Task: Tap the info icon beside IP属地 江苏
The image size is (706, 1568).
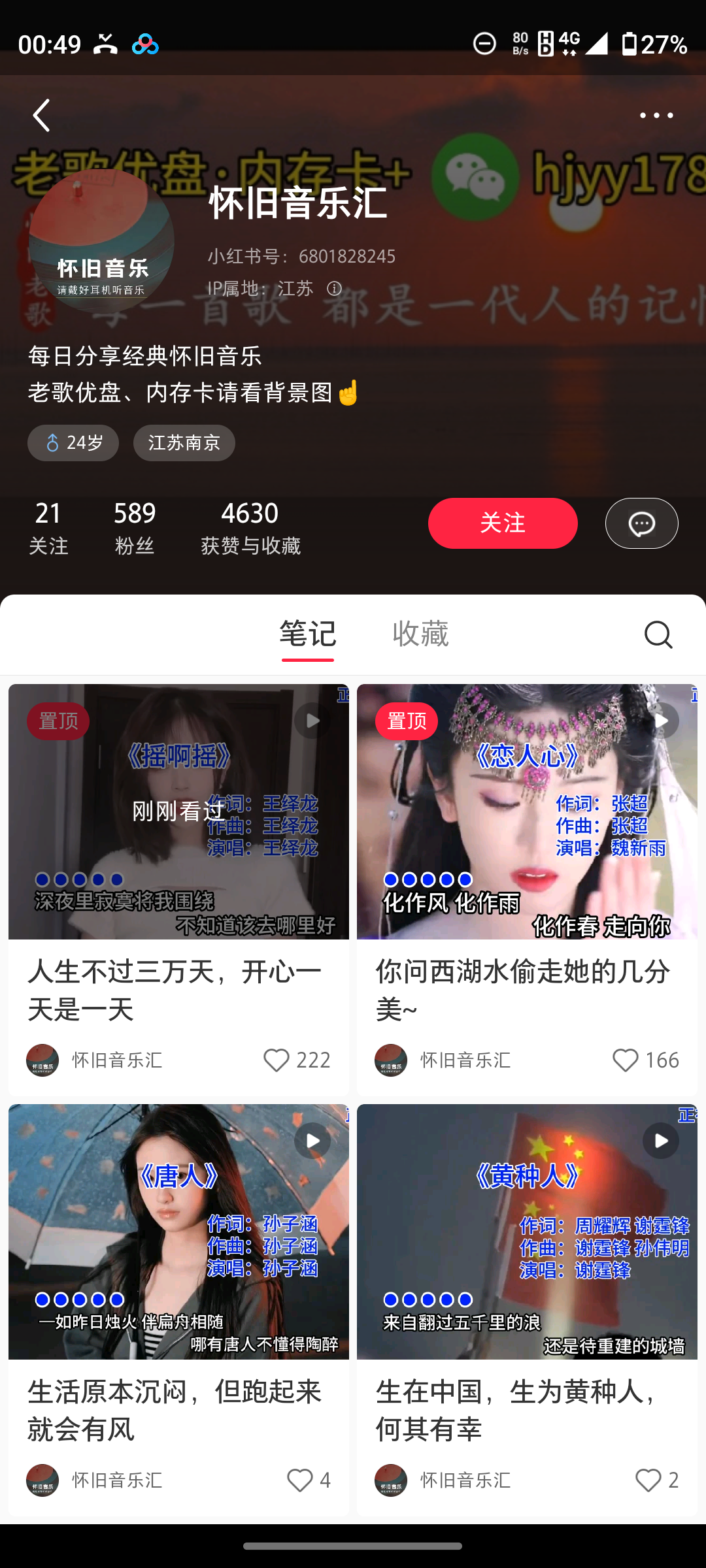Action: pyautogui.click(x=333, y=288)
